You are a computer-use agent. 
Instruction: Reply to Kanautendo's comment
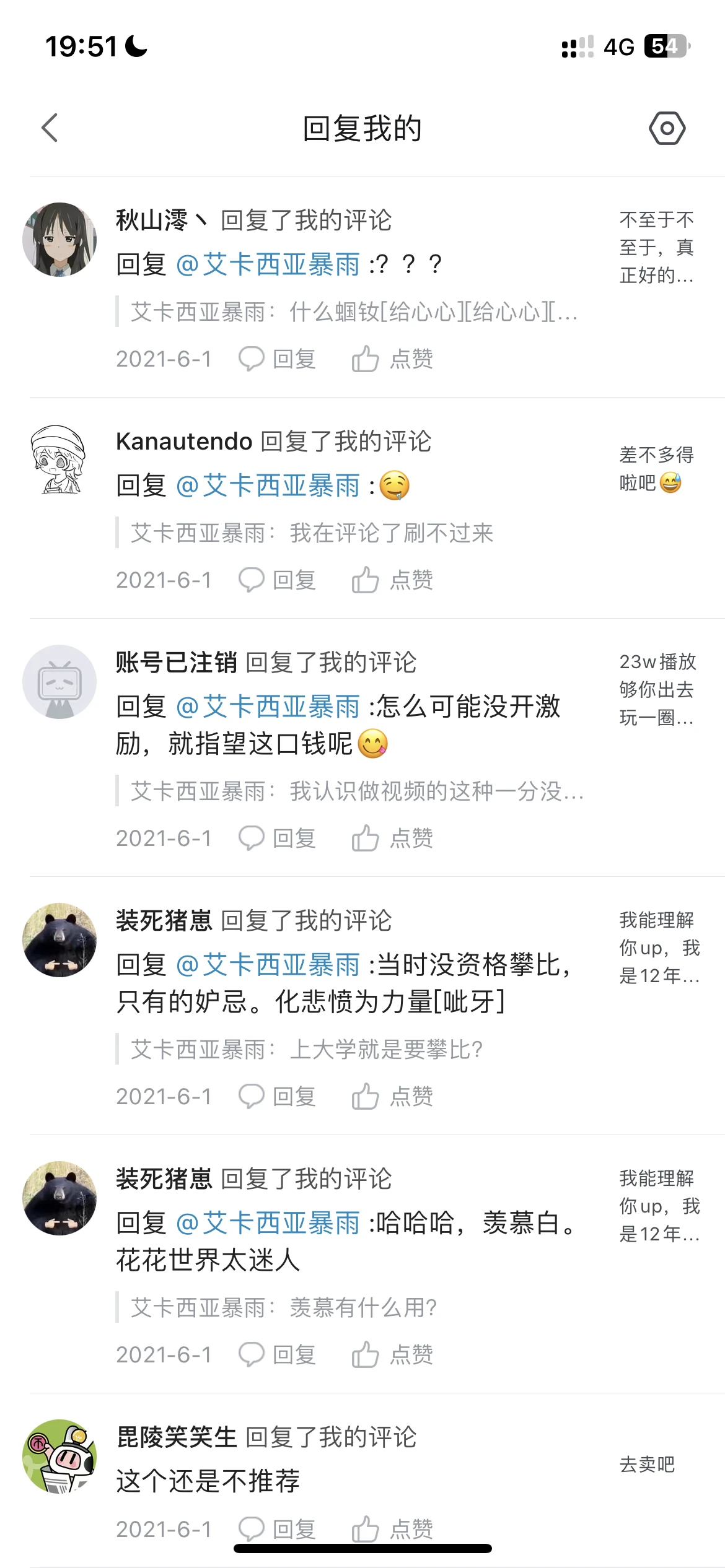tap(278, 580)
